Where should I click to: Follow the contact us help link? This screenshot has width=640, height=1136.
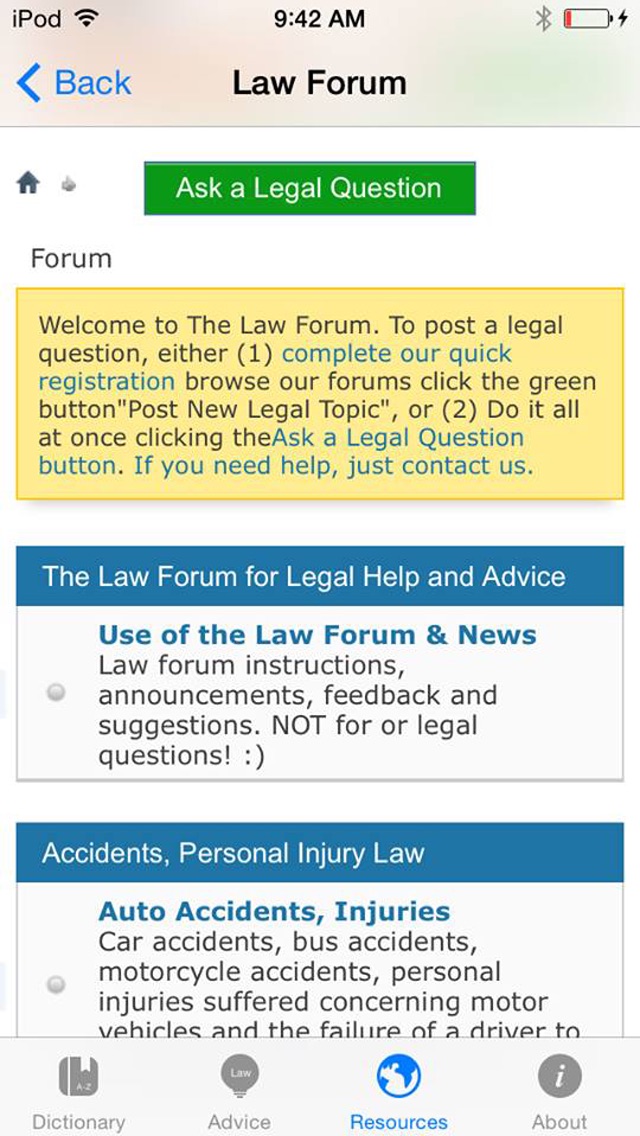[x=333, y=466]
